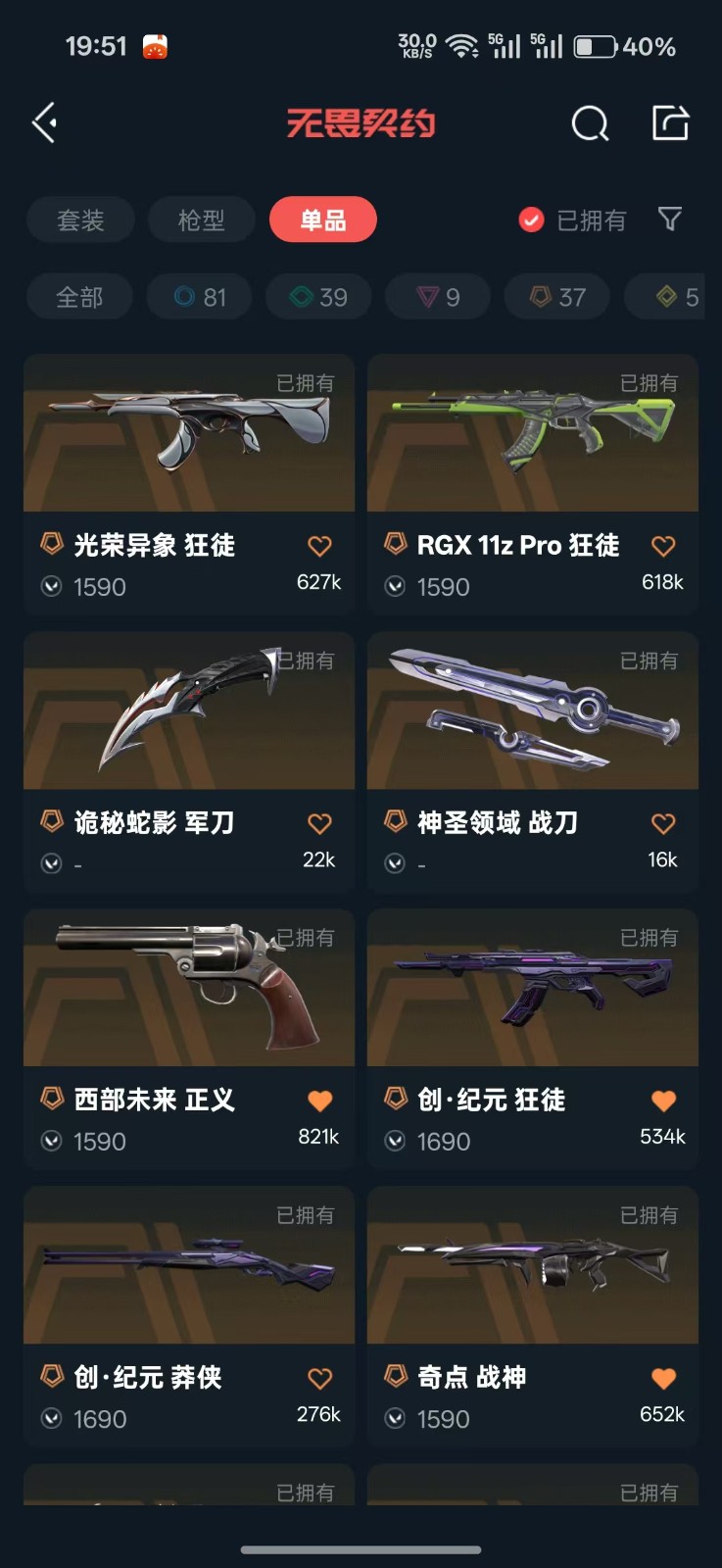Favorite the 神圣领域 战刀 skin

pos(663,823)
